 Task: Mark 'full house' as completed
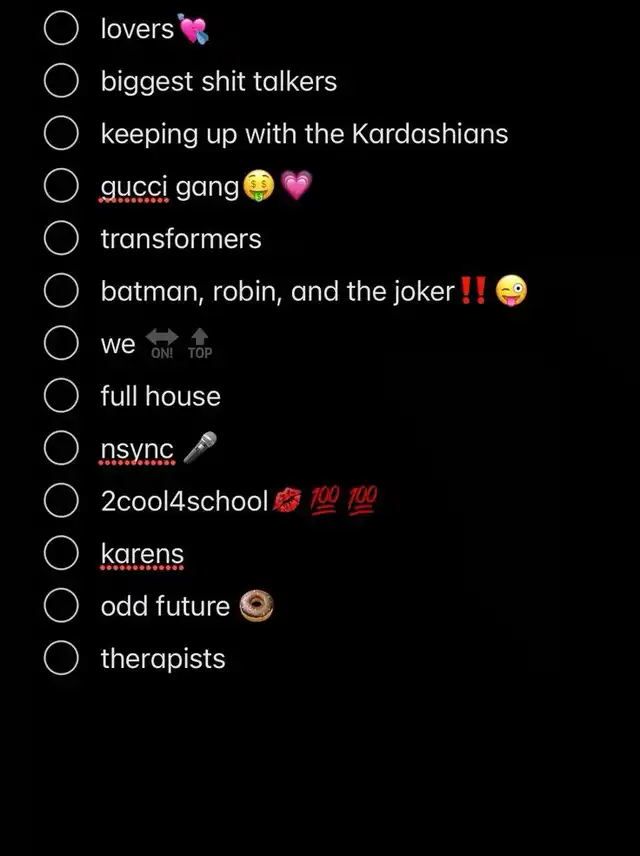pos(62,396)
